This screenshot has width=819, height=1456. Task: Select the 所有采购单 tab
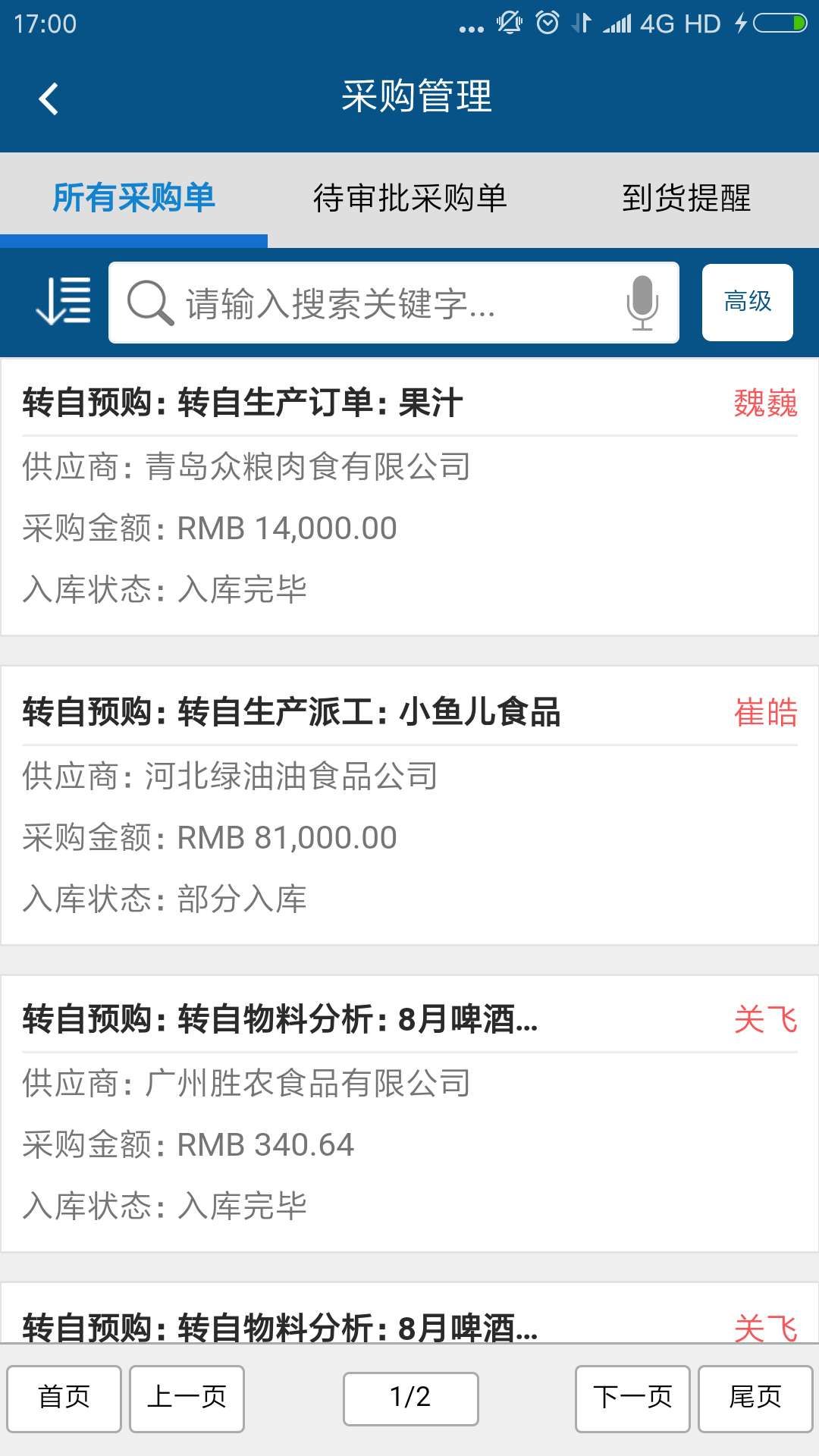133,198
